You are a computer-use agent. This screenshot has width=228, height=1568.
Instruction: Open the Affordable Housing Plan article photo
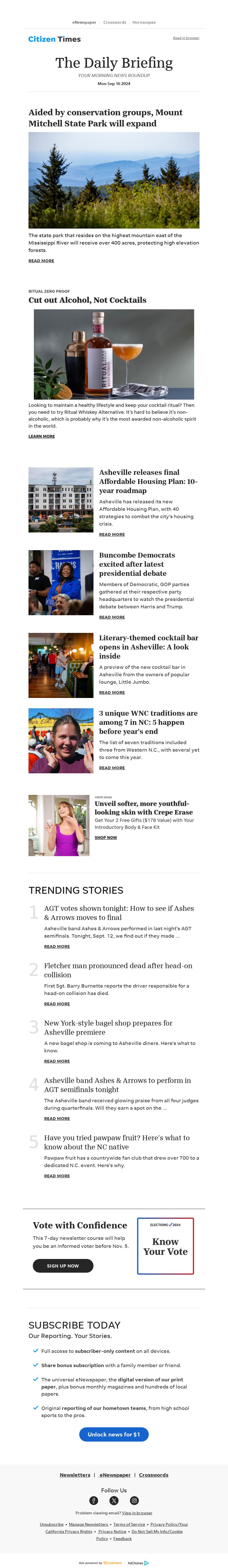tap(61, 500)
